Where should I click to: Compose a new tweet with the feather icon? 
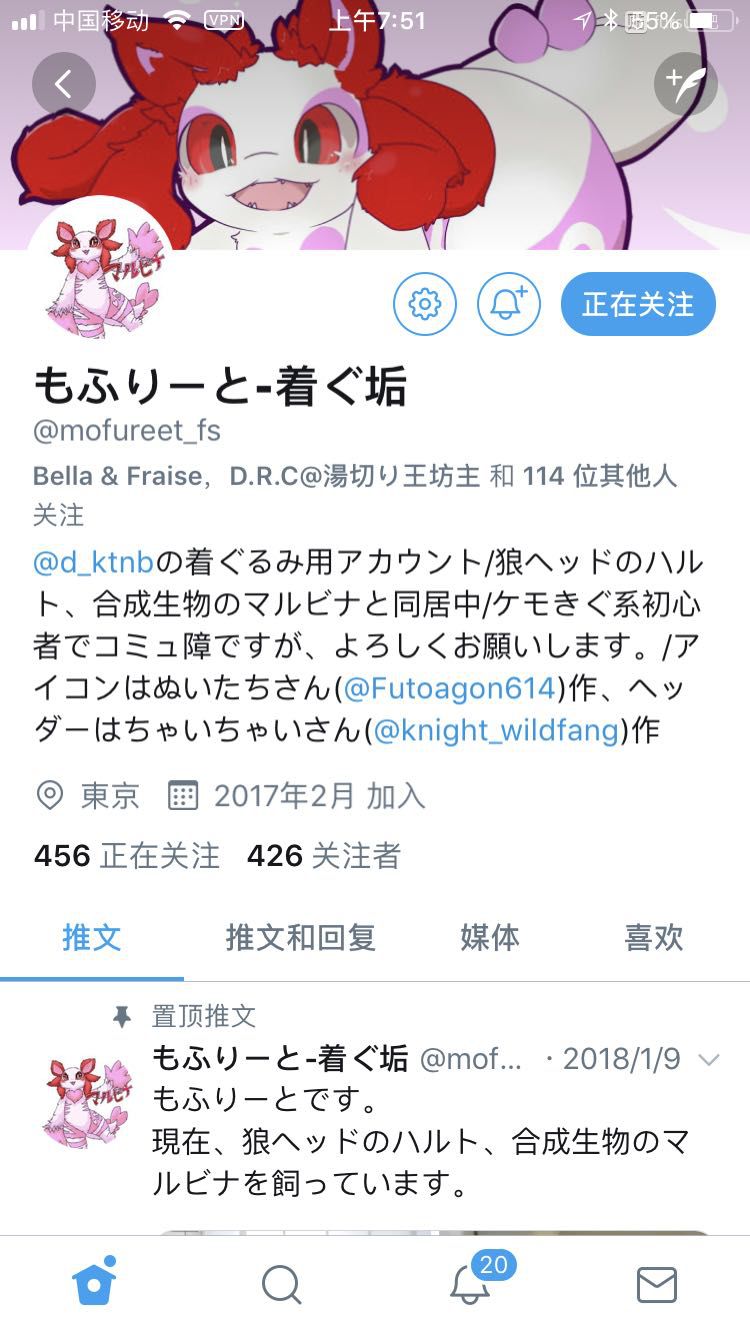pos(686,84)
